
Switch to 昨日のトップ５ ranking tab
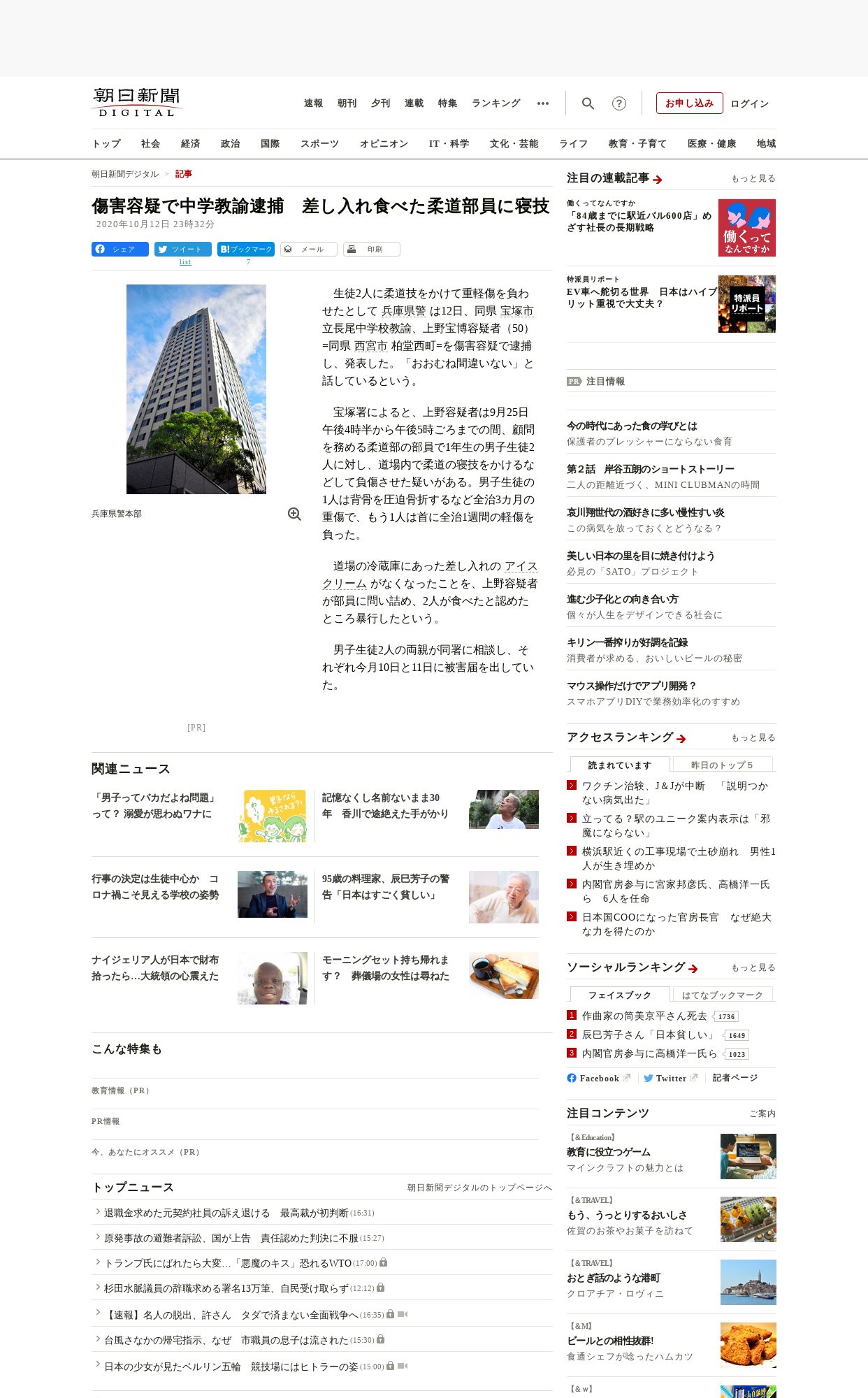tap(723, 765)
